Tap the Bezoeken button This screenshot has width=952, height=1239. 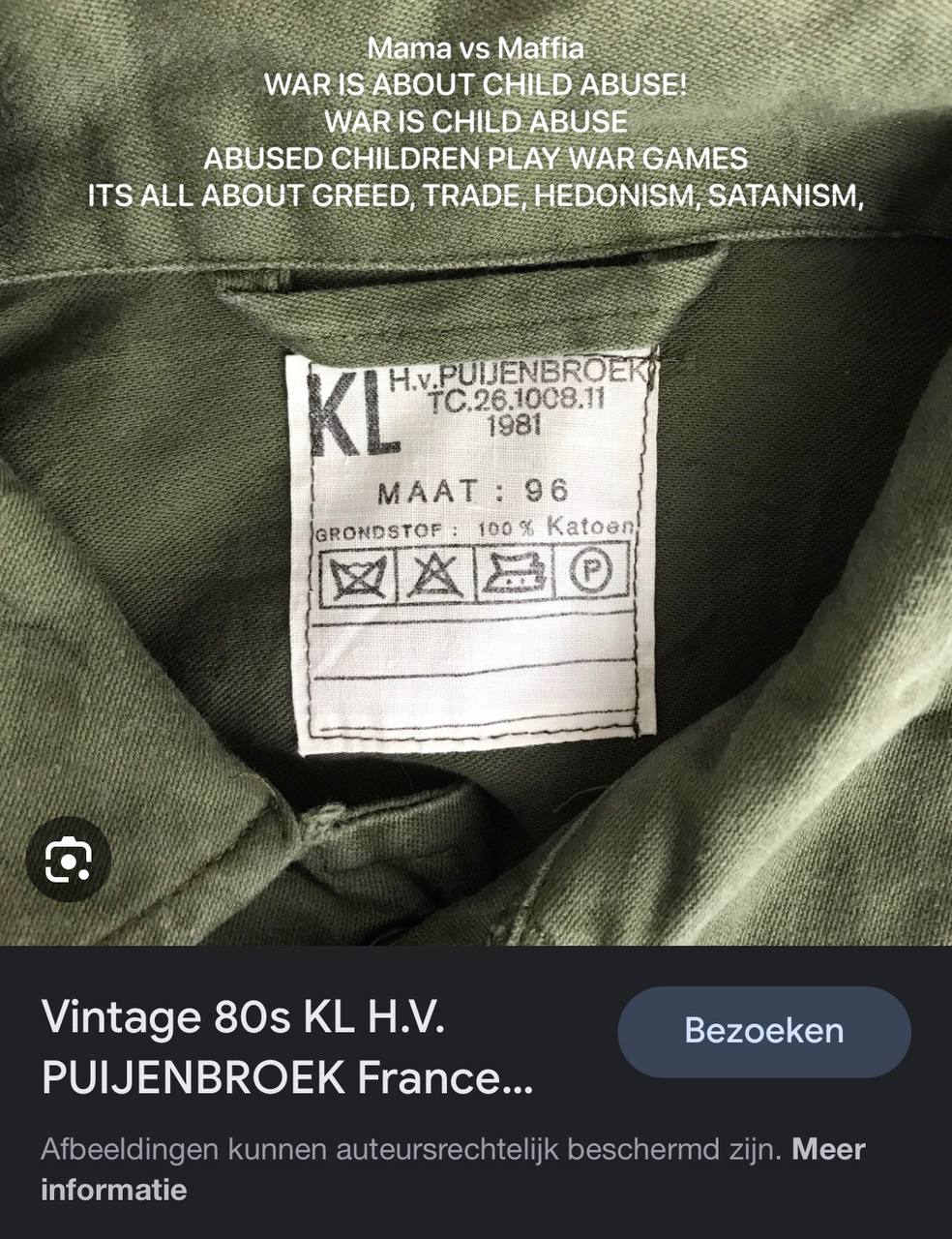tap(763, 1031)
